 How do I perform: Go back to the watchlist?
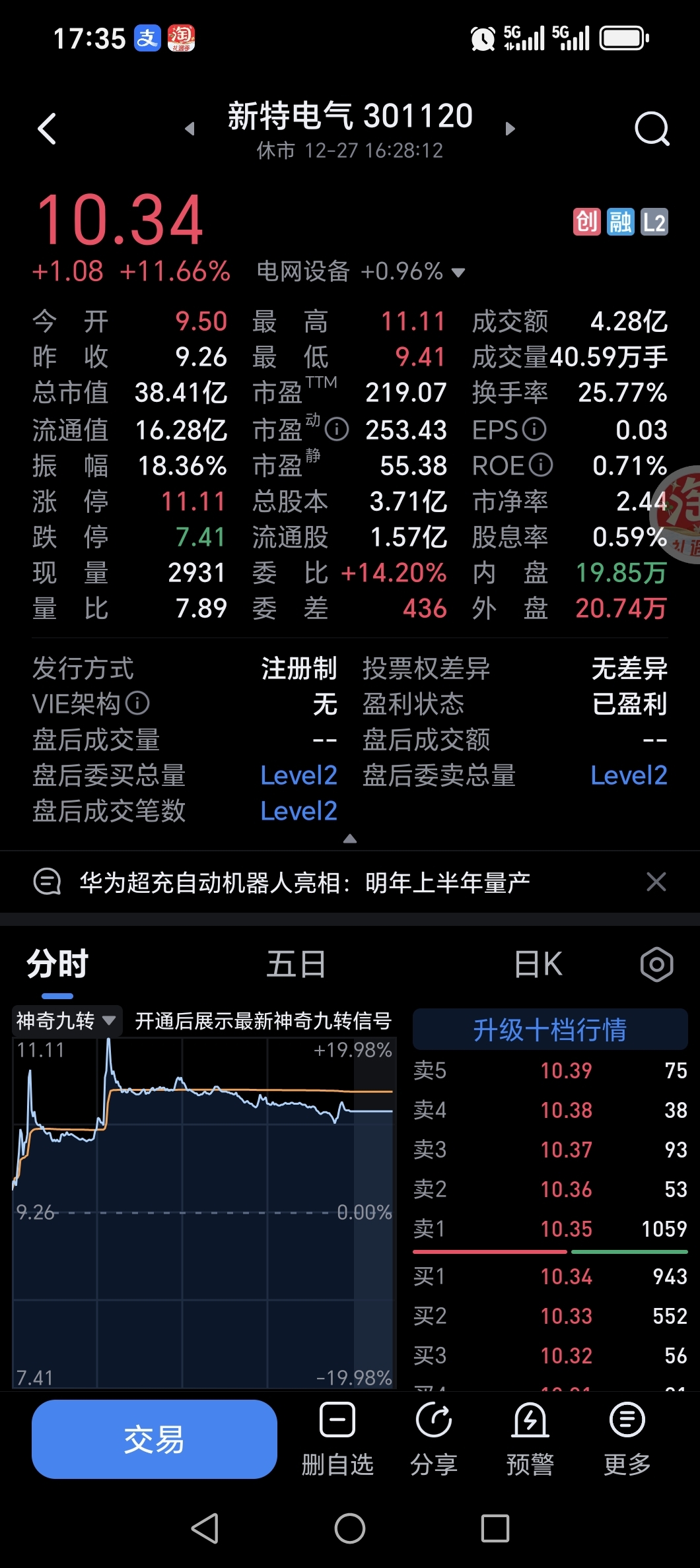click(x=47, y=128)
